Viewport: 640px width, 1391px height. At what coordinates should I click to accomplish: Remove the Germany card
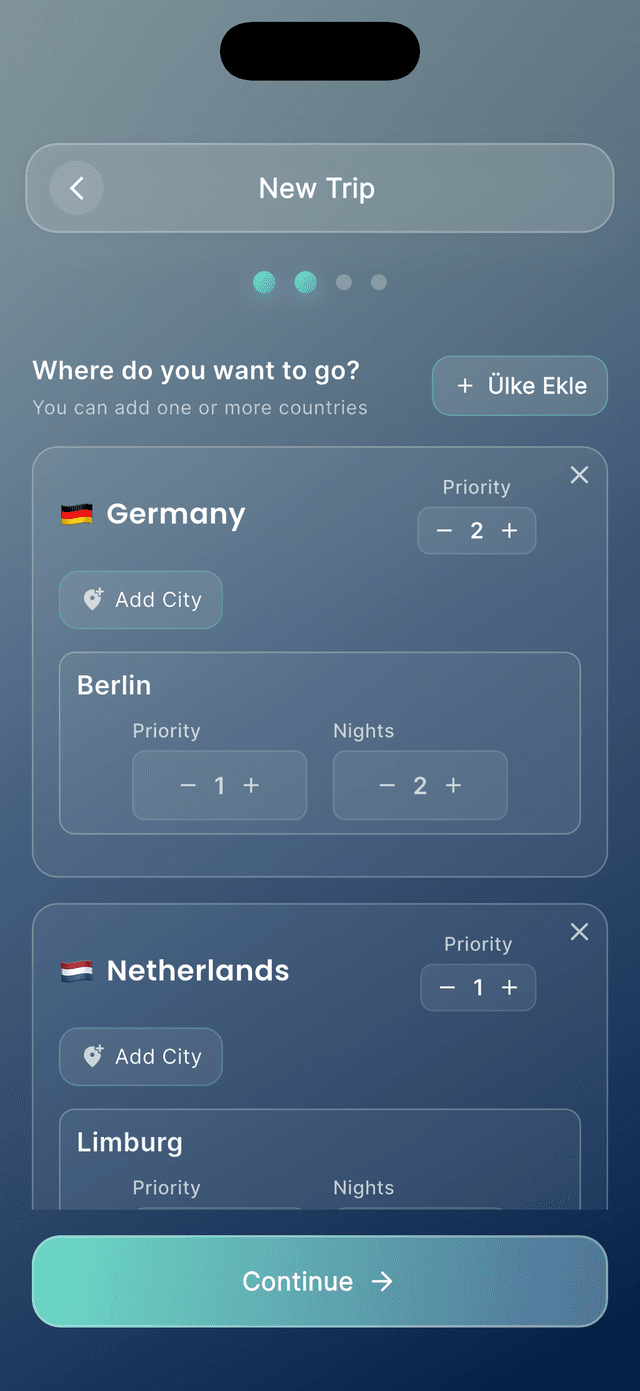click(579, 475)
